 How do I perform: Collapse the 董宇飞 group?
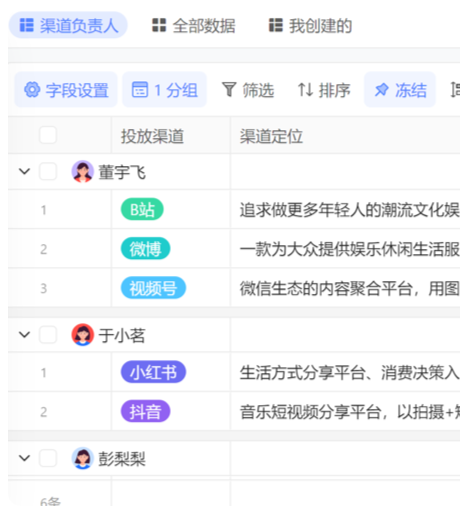click(x=24, y=172)
